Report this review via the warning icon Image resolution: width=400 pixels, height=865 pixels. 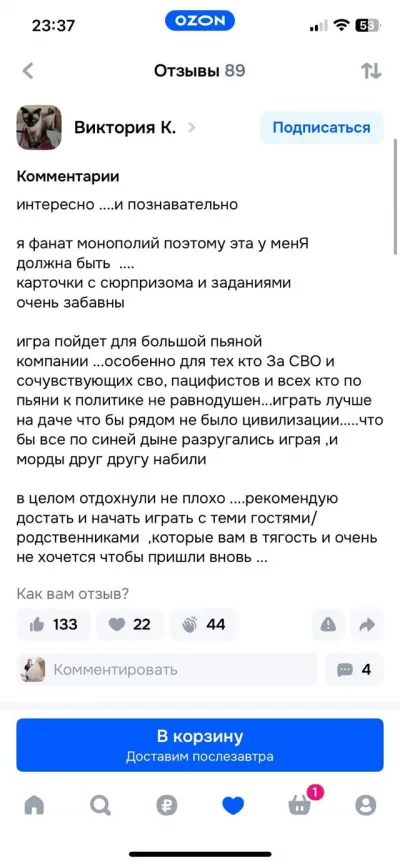pos(328,624)
